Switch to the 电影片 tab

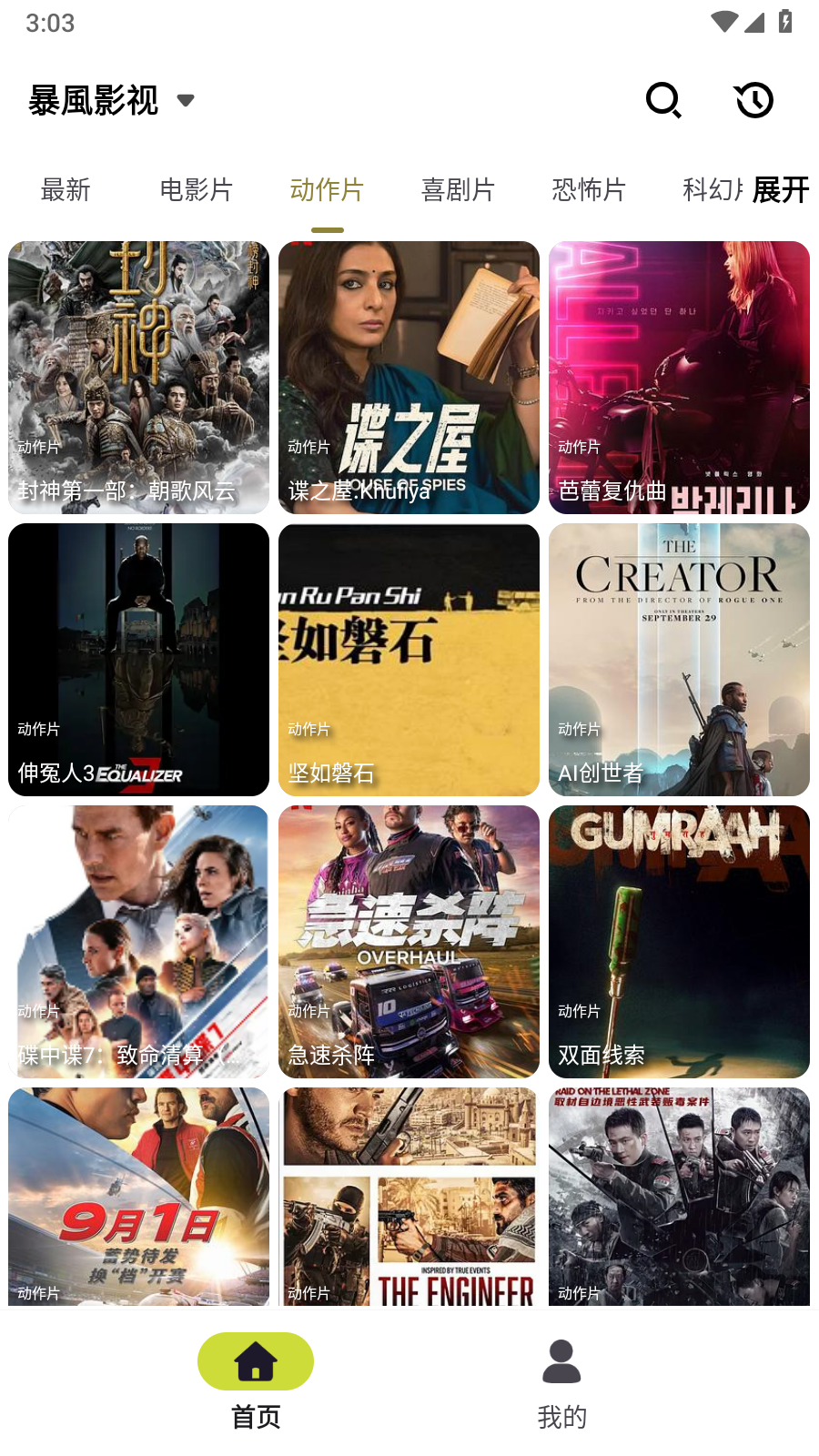coord(196,190)
